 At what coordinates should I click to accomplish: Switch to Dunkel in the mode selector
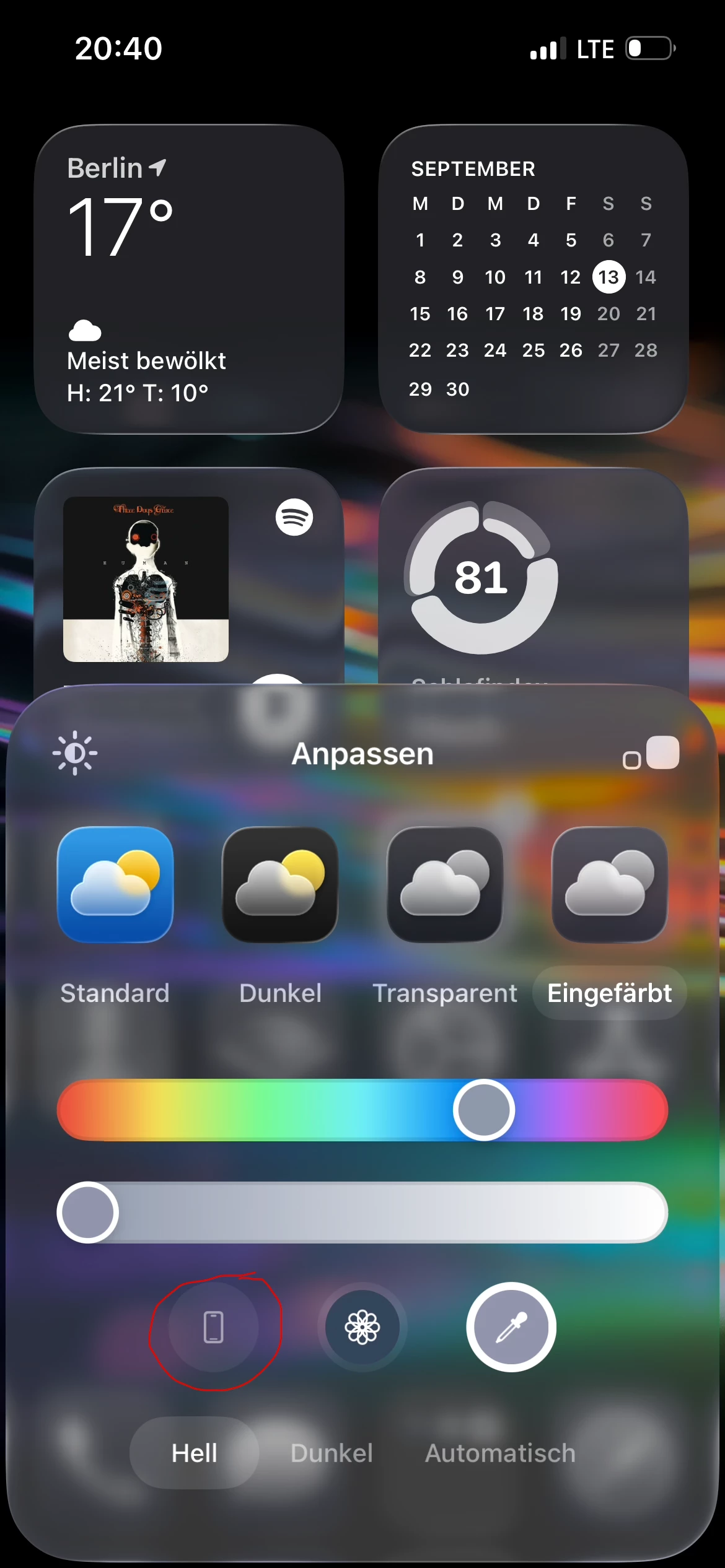click(332, 1453)
